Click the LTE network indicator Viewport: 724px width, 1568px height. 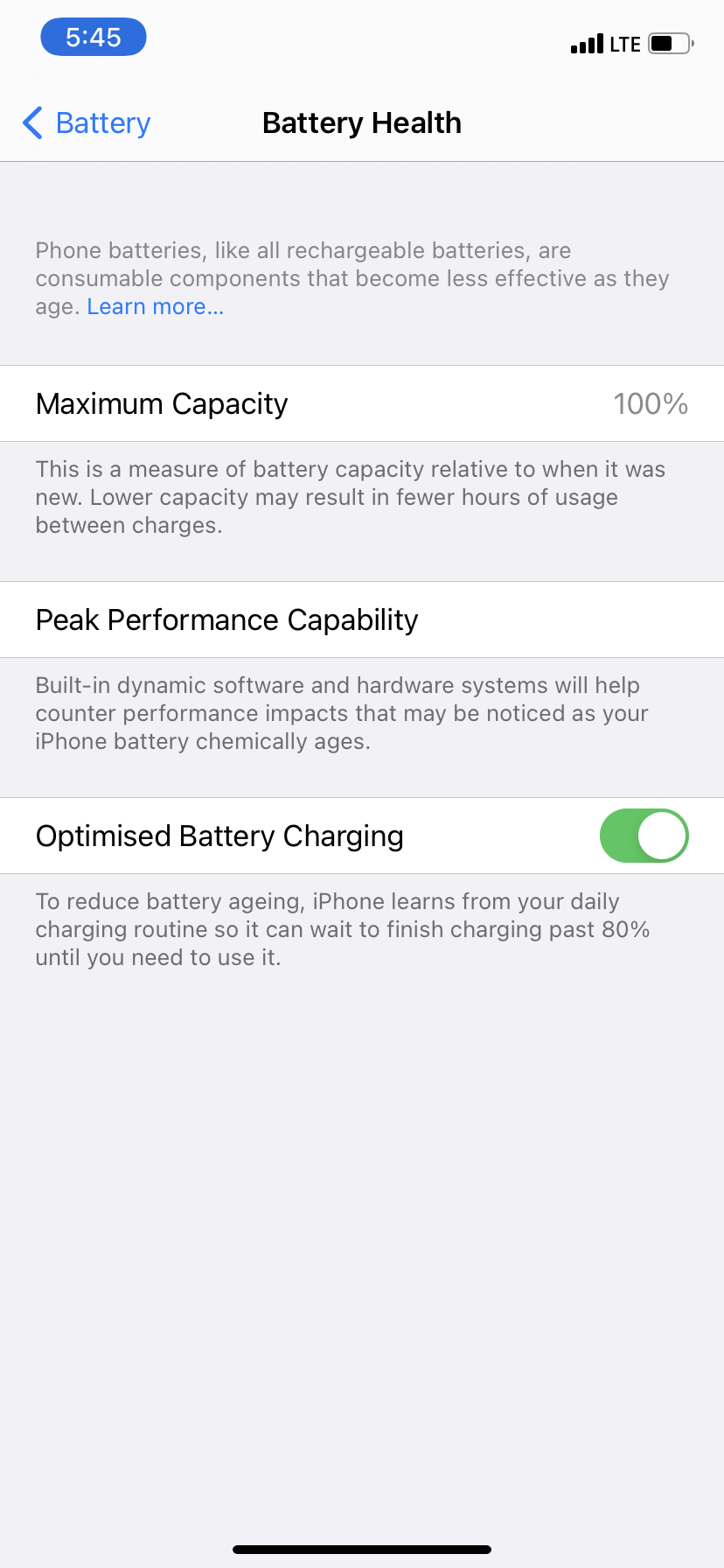(626, 43)
